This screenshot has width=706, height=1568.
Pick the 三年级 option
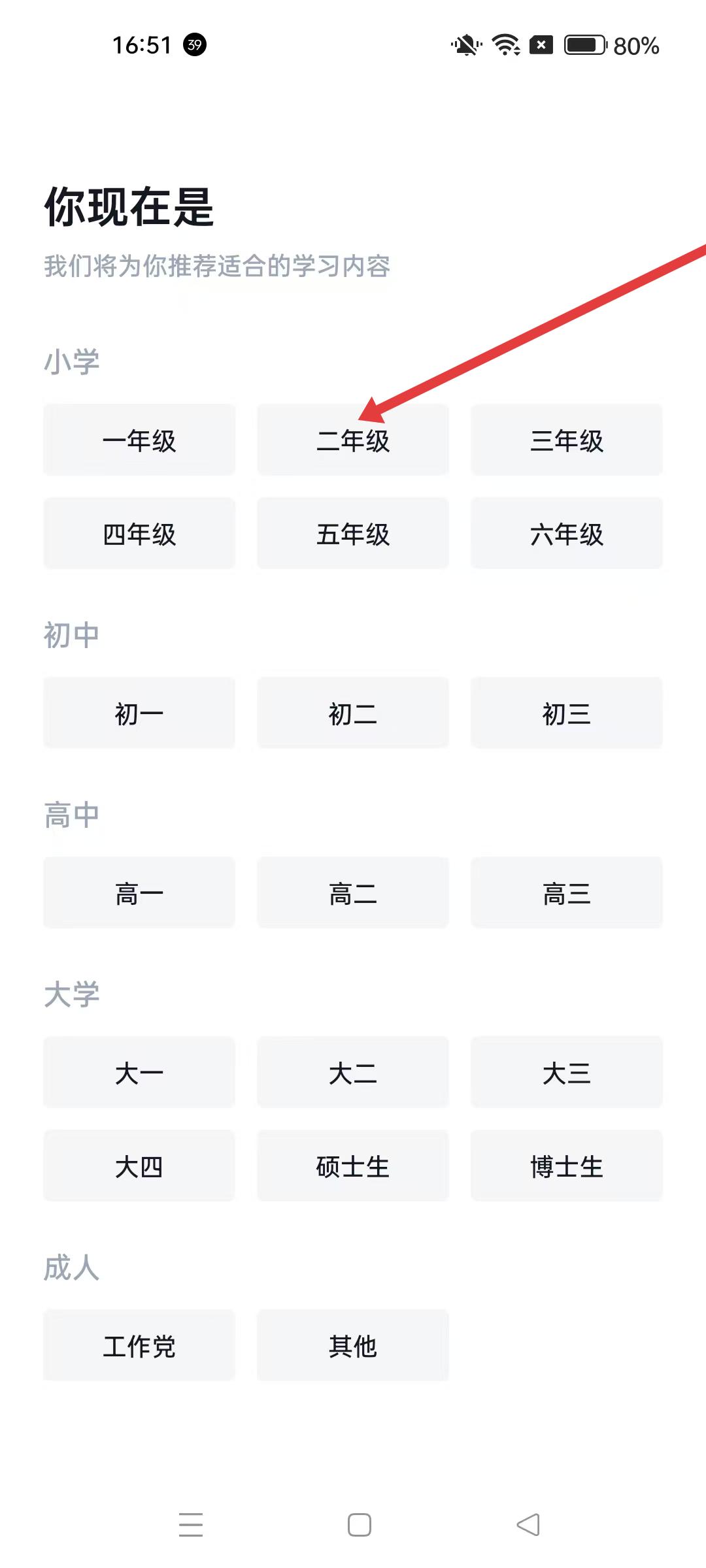567,440
